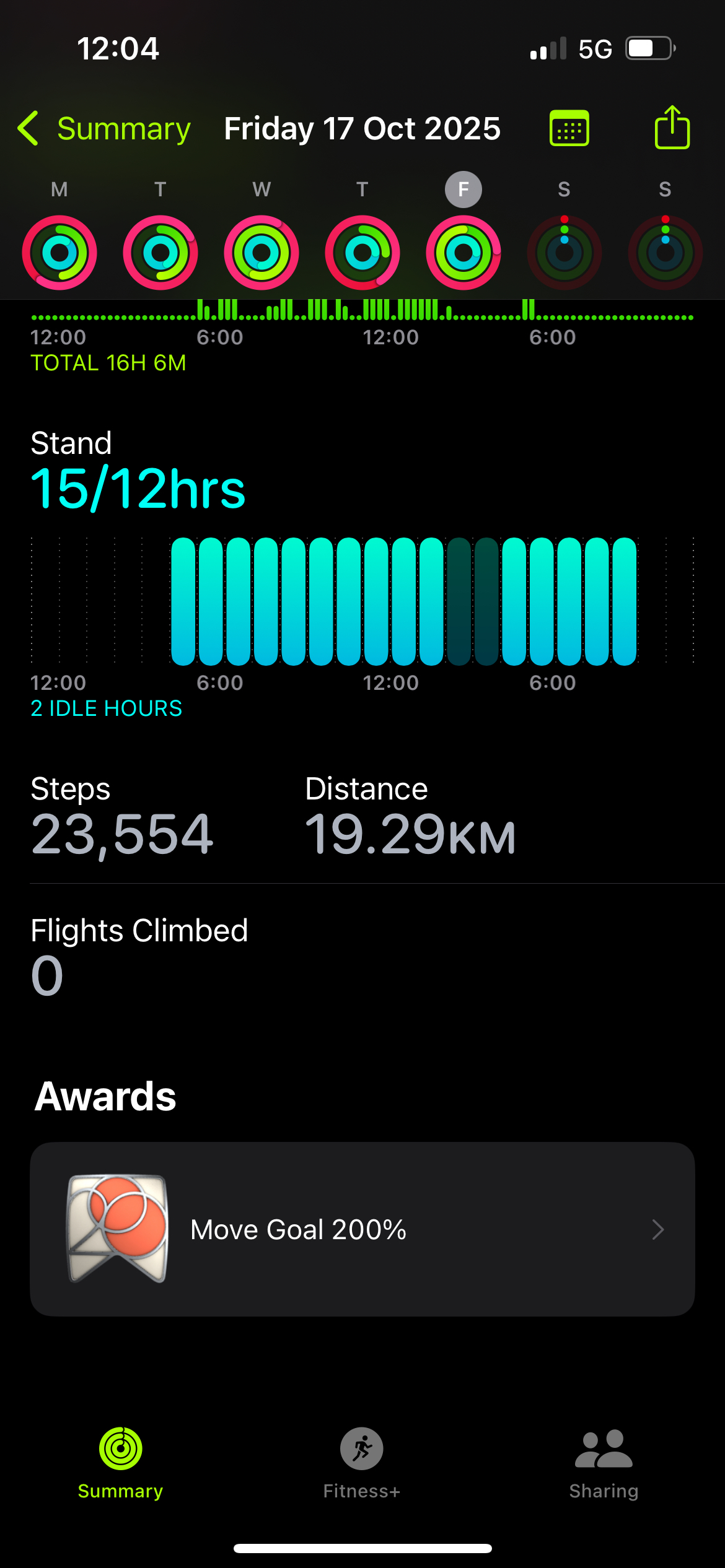Select Saturday's activity rings

[564, 252]
